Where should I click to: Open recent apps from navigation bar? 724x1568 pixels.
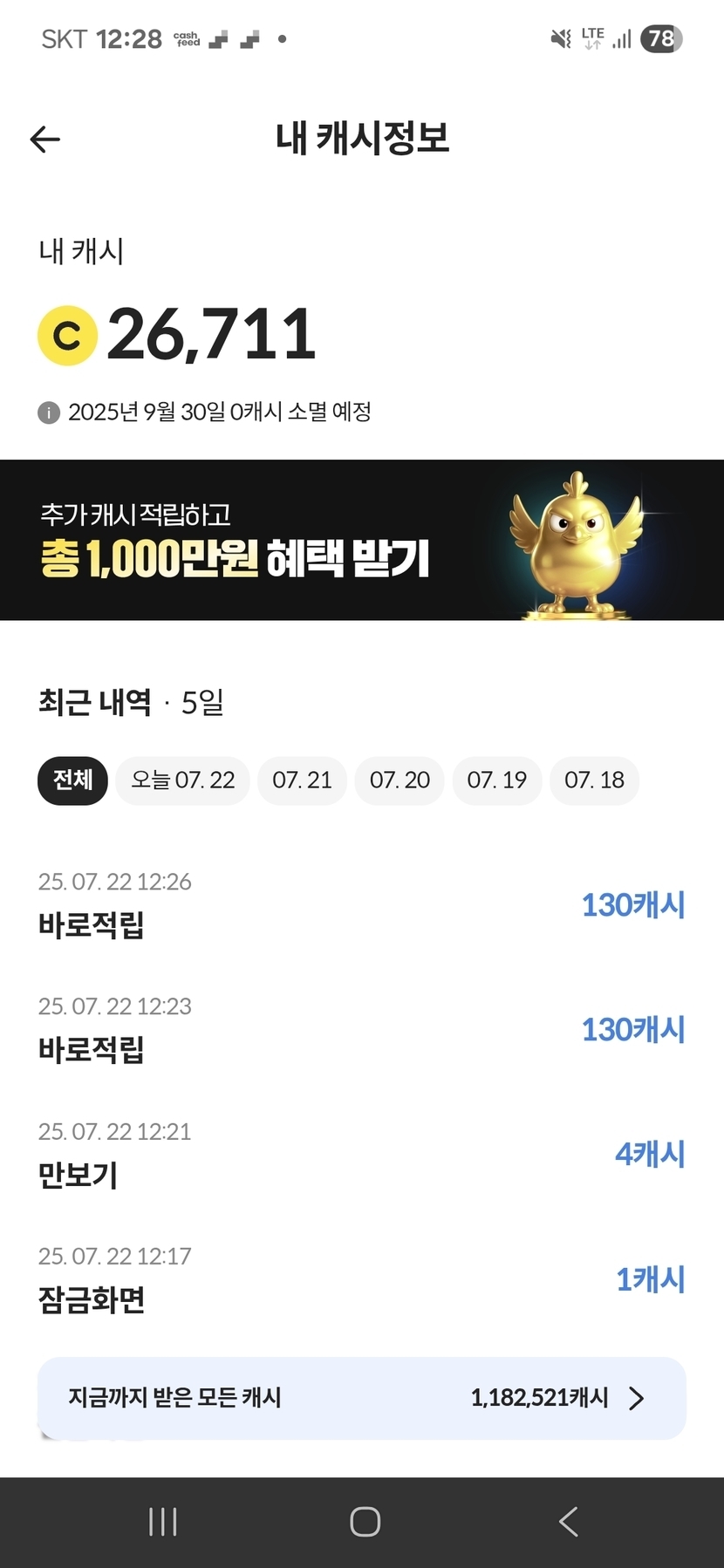(x=163, y=1522)
